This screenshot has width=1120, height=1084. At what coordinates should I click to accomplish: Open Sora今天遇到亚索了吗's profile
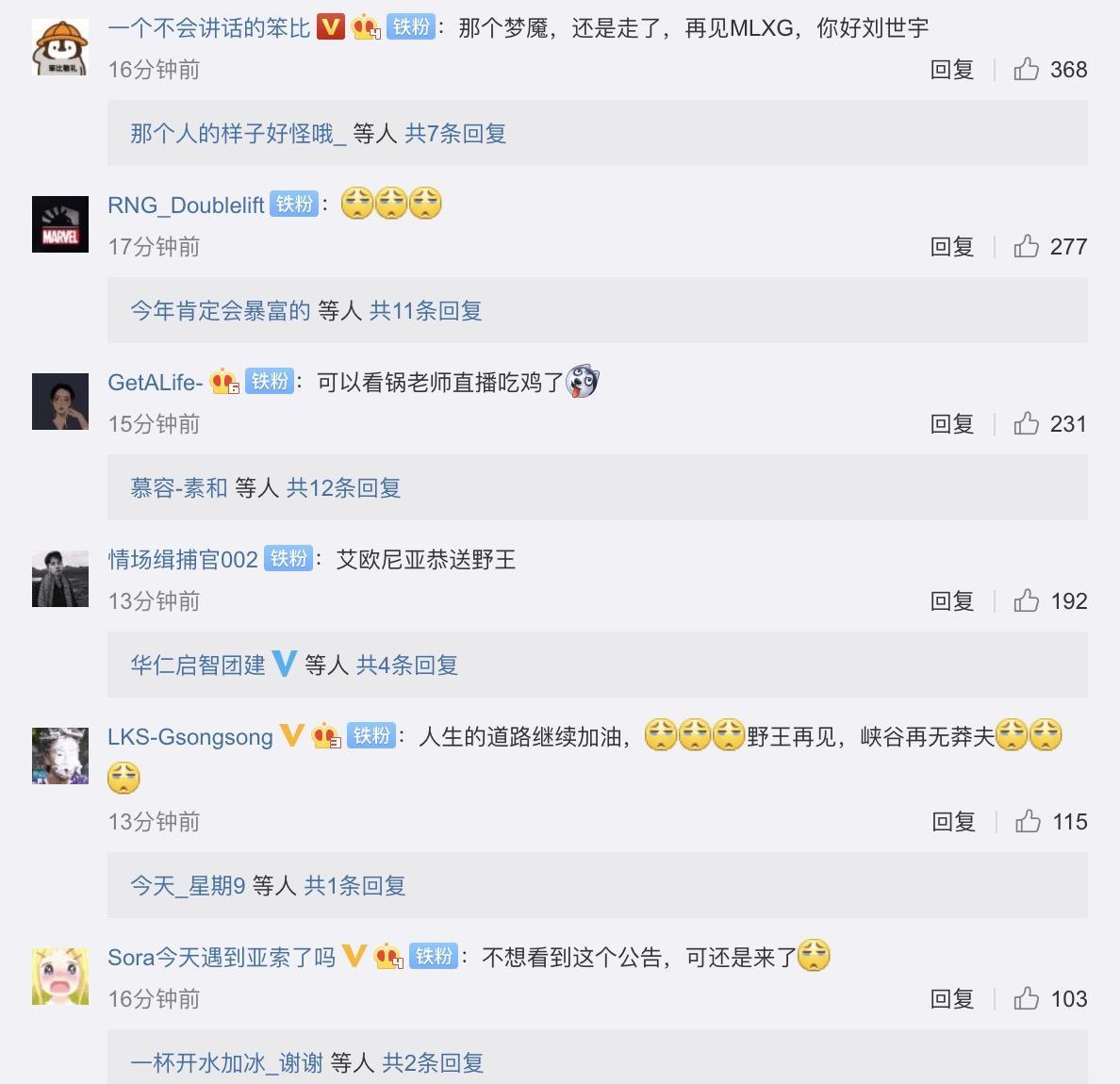[x=222, y=958]
